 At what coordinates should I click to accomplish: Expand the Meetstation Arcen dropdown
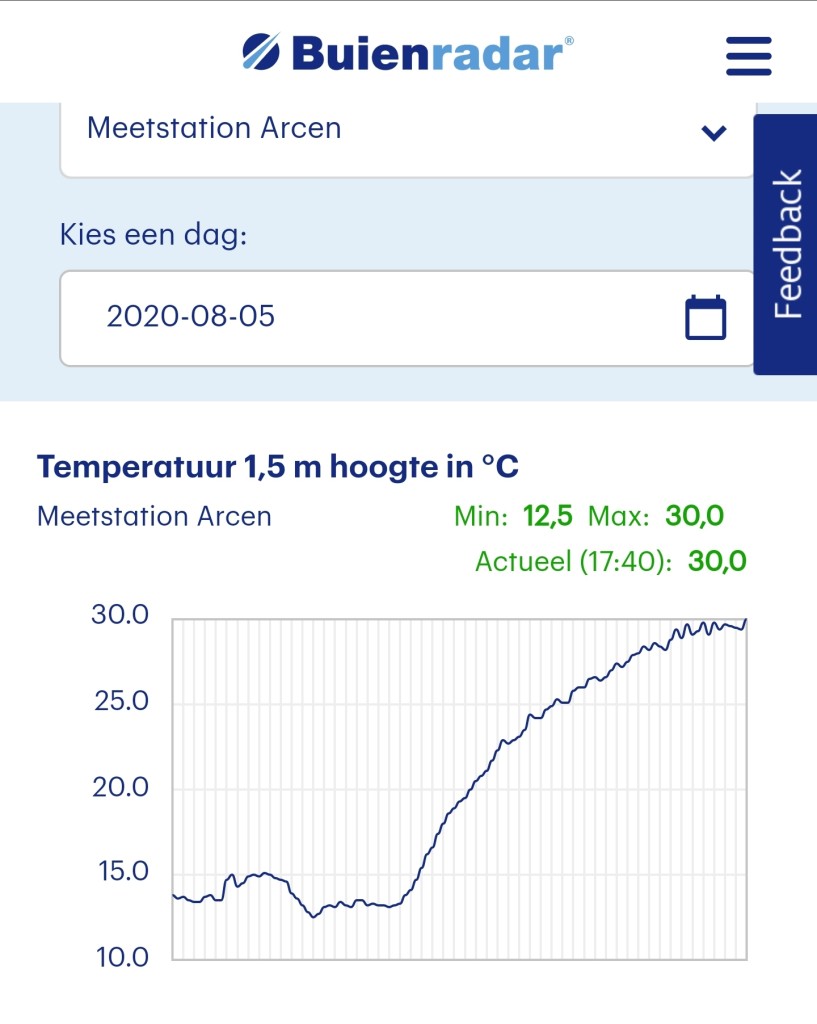[408, 138]
